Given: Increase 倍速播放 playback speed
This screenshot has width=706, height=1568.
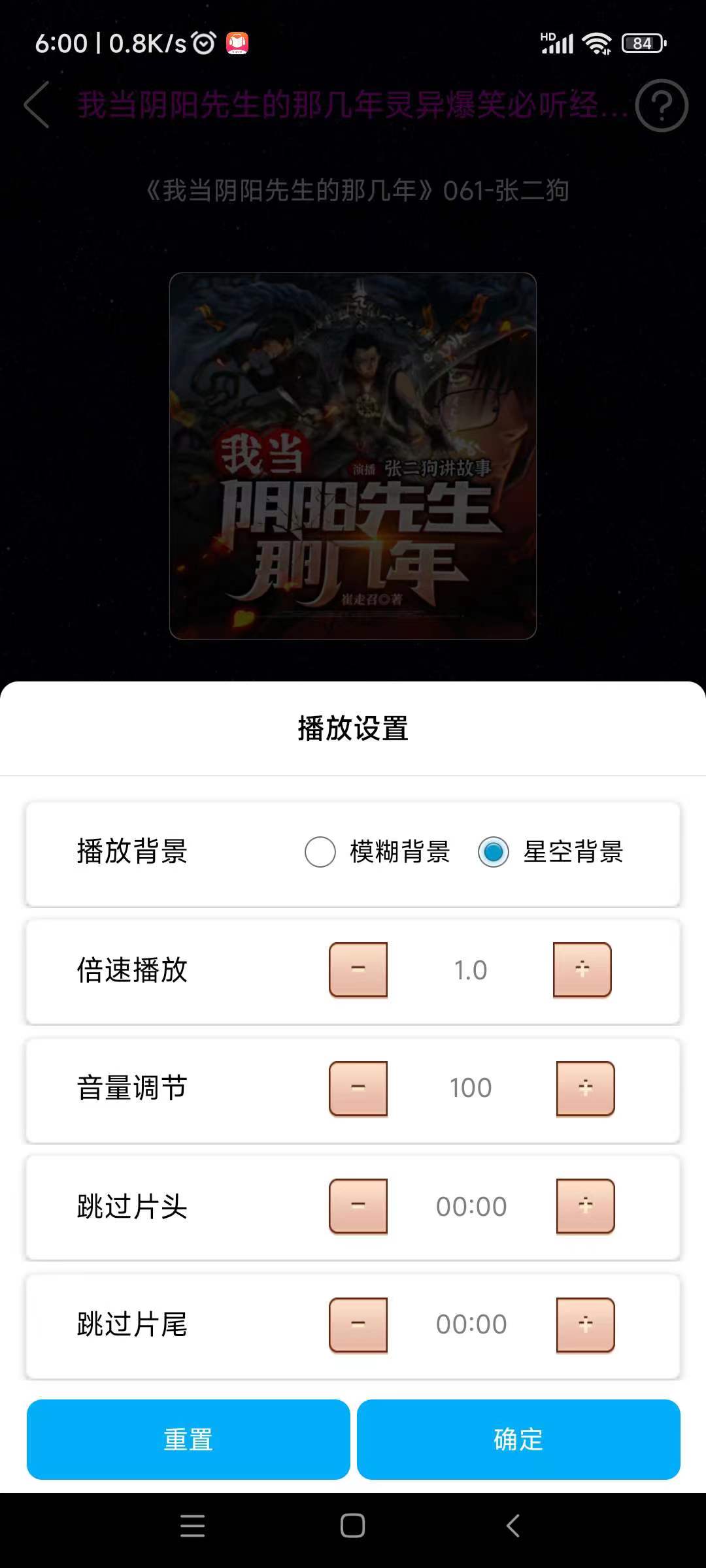Looking at the screenshot, I should (582, 970).
